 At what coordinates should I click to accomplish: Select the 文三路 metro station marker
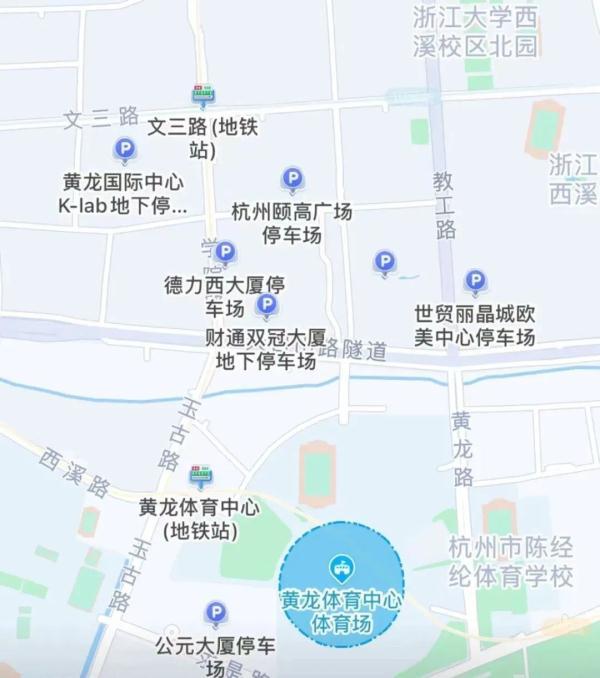[x=203, y=96]
